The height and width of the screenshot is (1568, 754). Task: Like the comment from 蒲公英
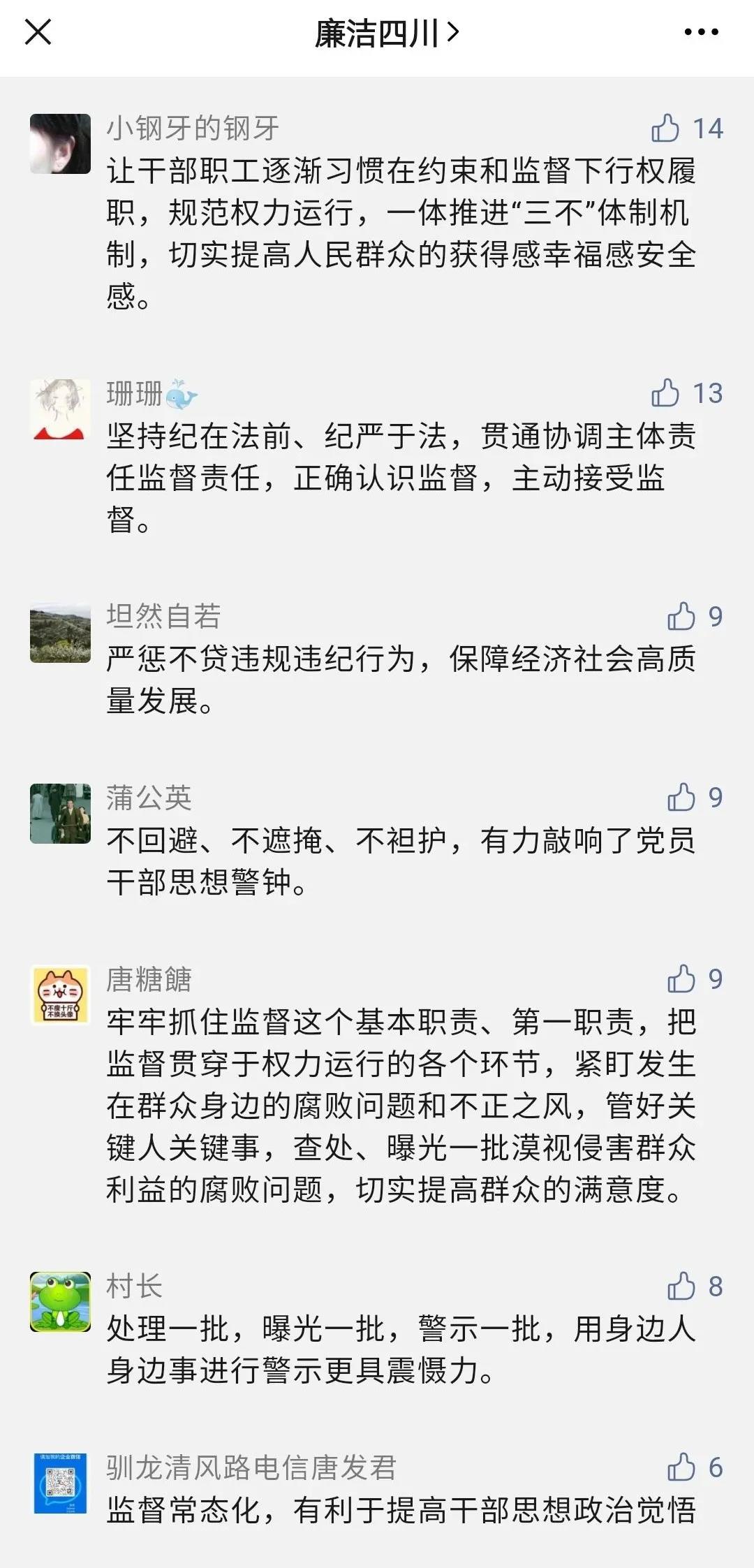[x=681, y=798]
